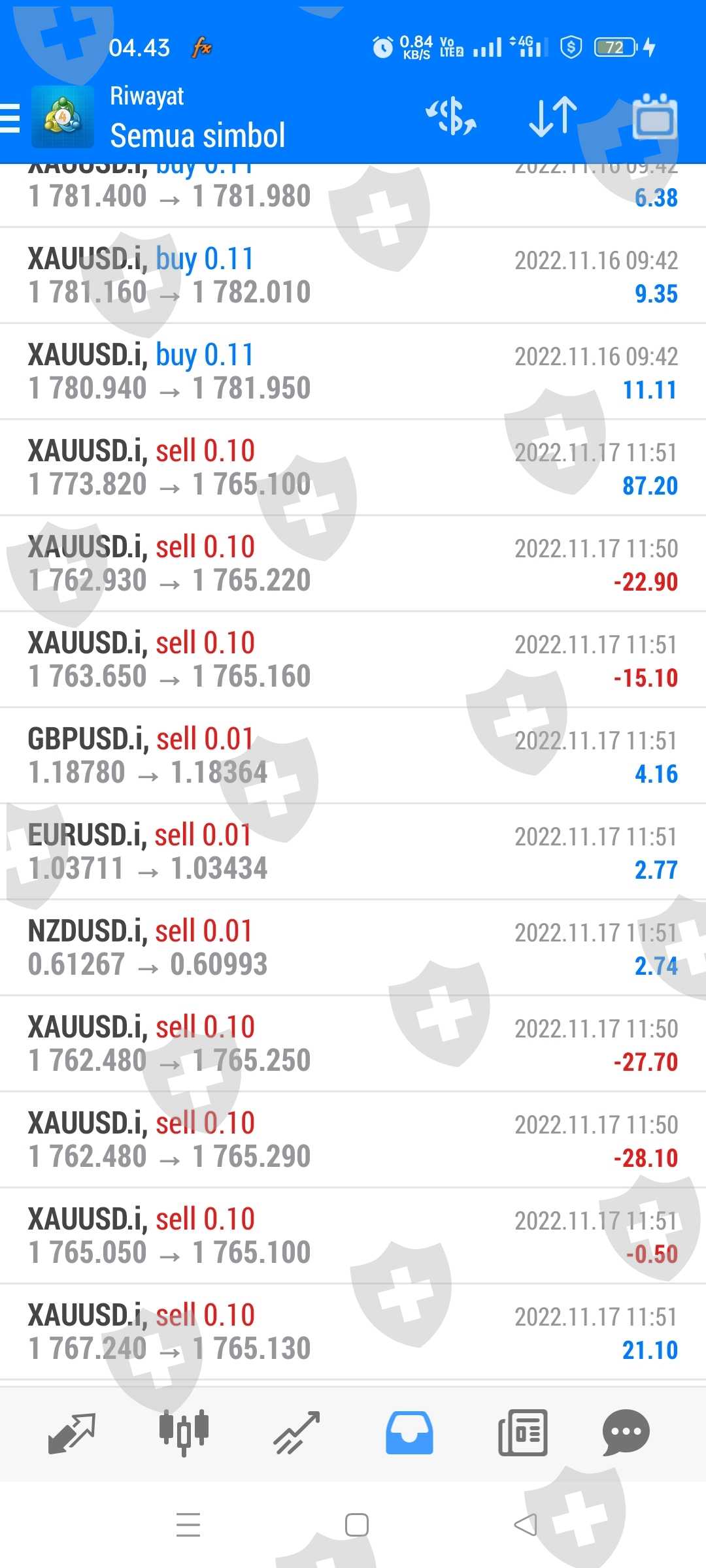The image size is (706, 1568).
Task: Go to the Trade tab
Action: (297, 1433)
